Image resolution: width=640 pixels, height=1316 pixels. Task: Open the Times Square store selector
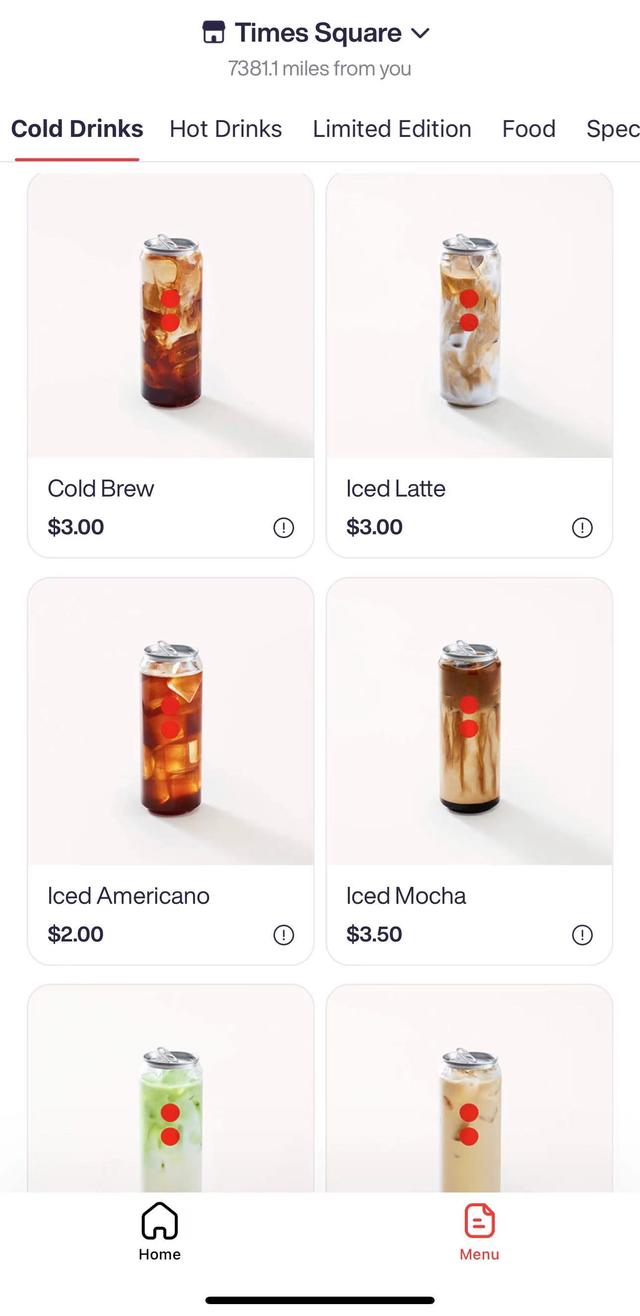click(318, 33)
